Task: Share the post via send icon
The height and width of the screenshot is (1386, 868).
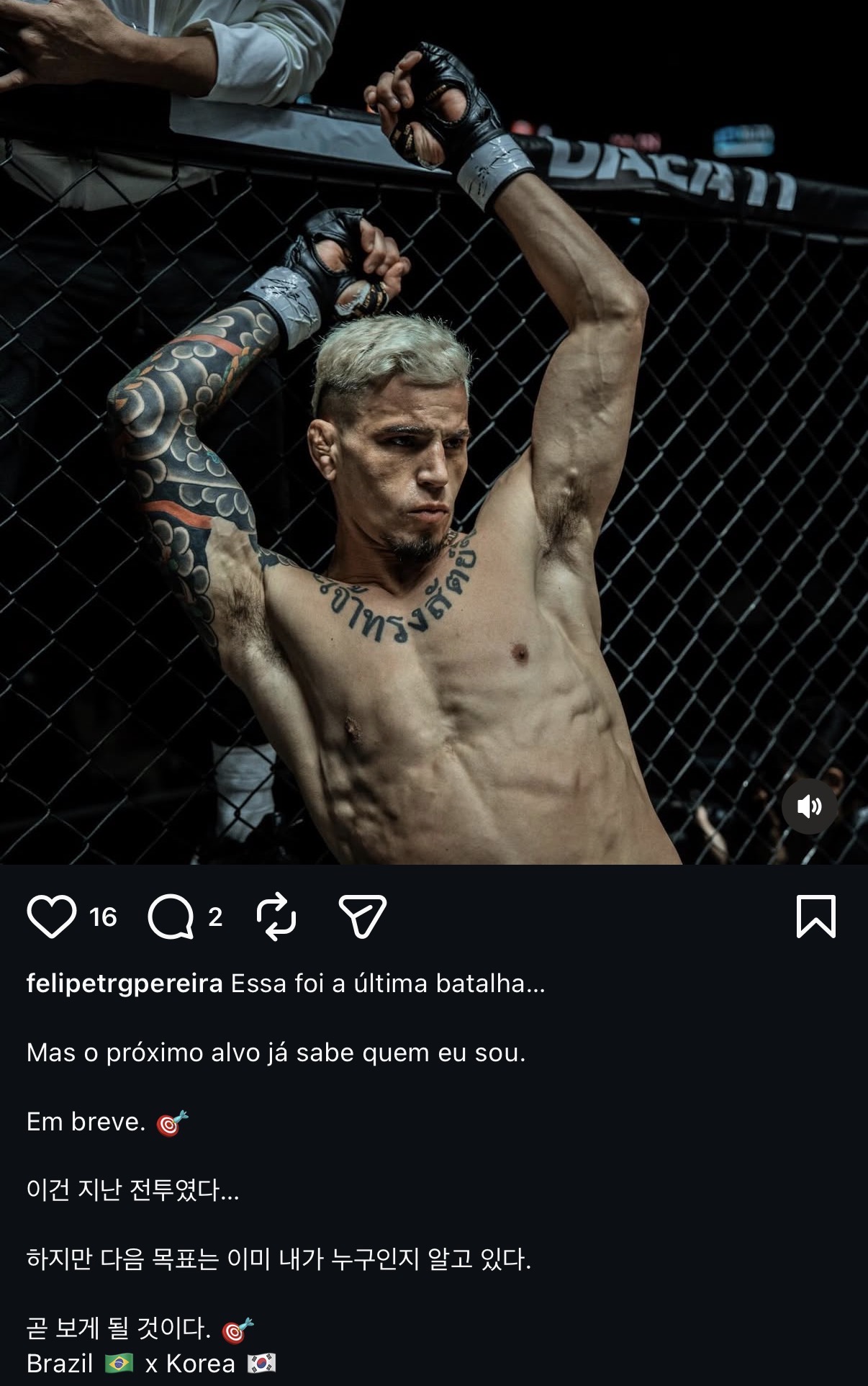Action: (362, 917)
